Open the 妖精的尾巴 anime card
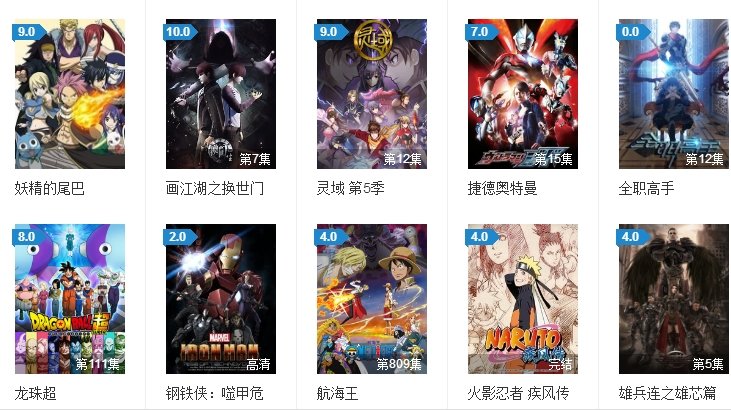This screenshot has height=410, width=731. 70,94
